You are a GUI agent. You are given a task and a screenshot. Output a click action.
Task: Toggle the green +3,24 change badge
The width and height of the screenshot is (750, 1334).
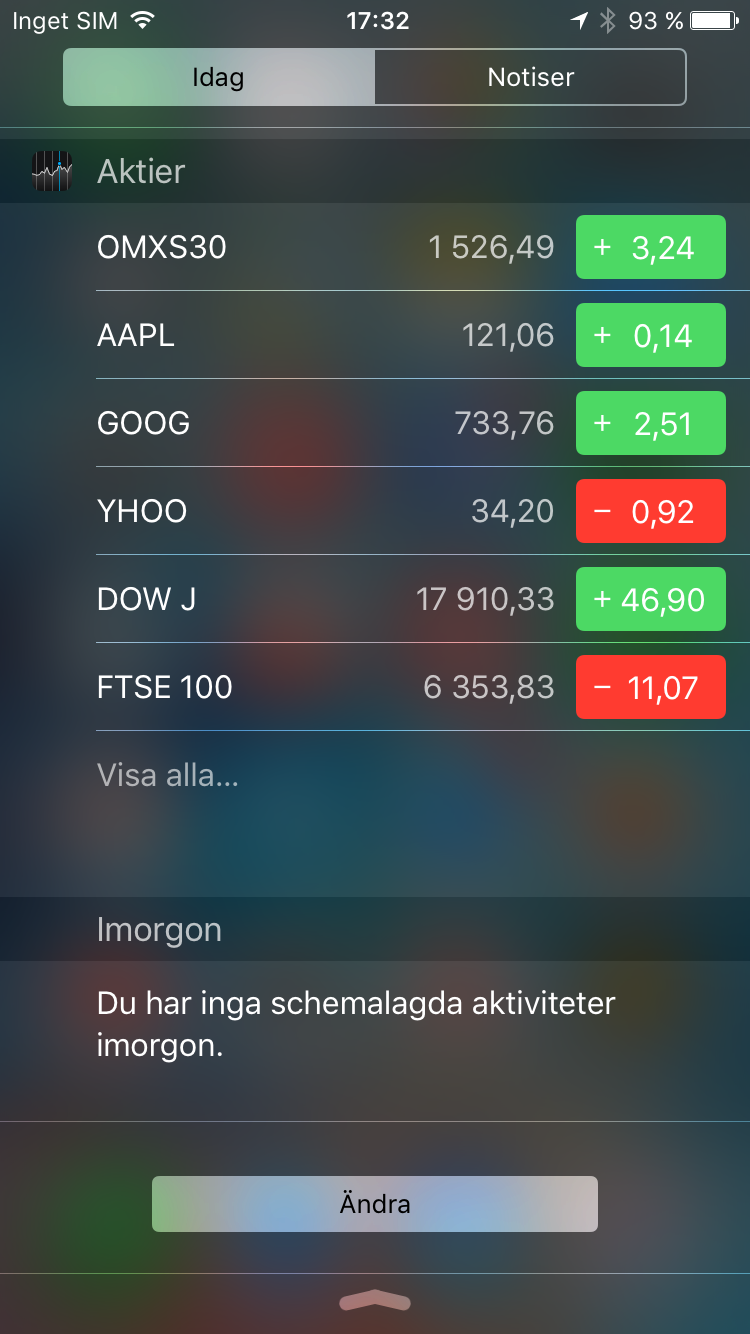pyautogui.click(x=650, y=247)
